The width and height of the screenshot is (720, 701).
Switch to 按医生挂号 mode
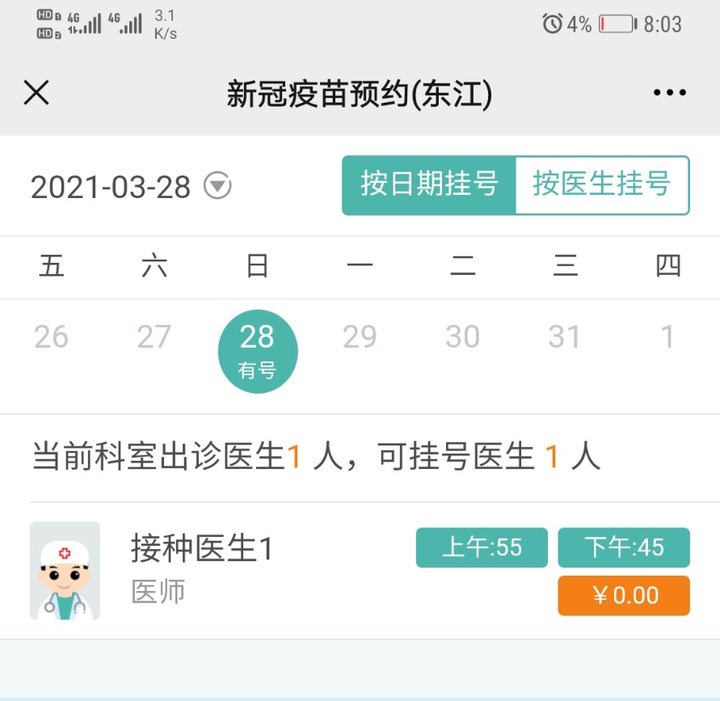coord(601,185)
